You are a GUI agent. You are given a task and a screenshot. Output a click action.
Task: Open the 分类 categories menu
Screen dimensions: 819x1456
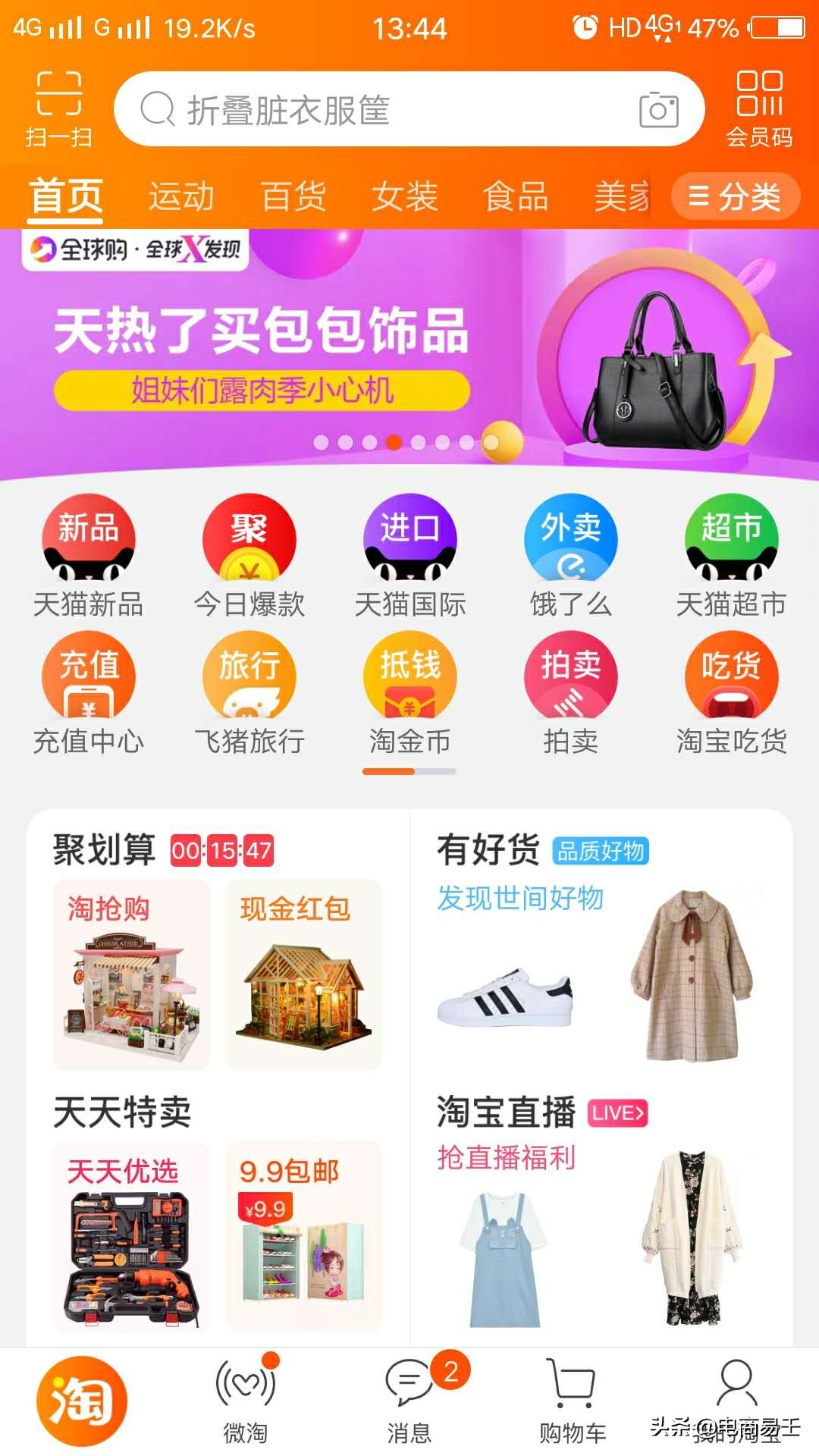pos(734,196)
